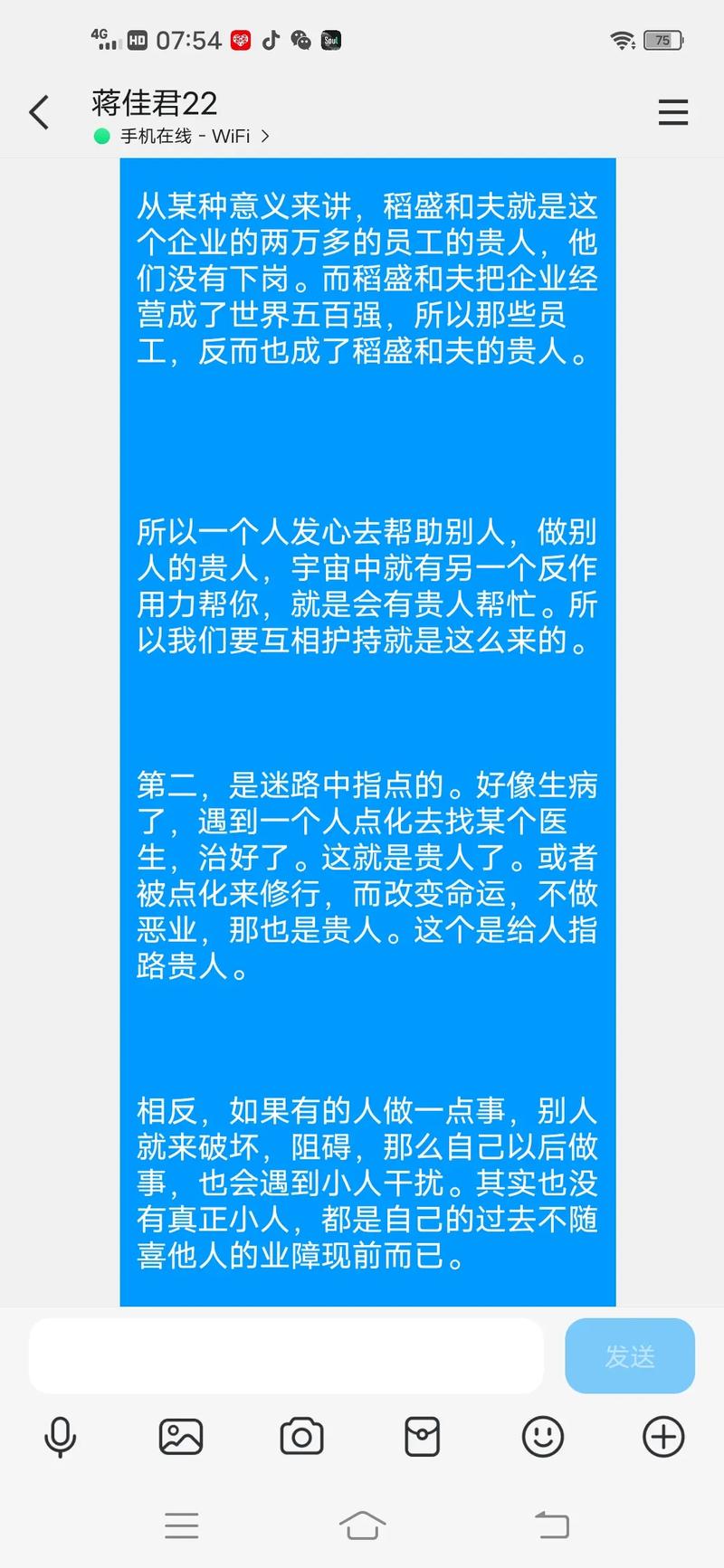Screen dimensions: 724x1568
Task: Open the camera to take a photo
Action: [x=301, y=1436]
